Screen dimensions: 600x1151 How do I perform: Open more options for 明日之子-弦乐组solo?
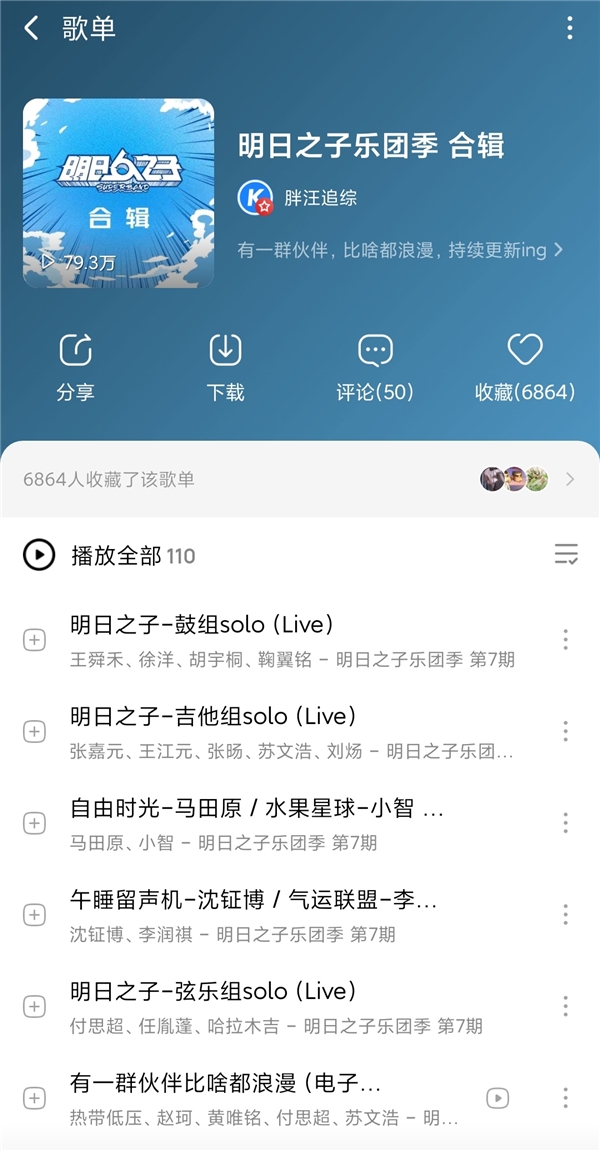pos(566,1006)
